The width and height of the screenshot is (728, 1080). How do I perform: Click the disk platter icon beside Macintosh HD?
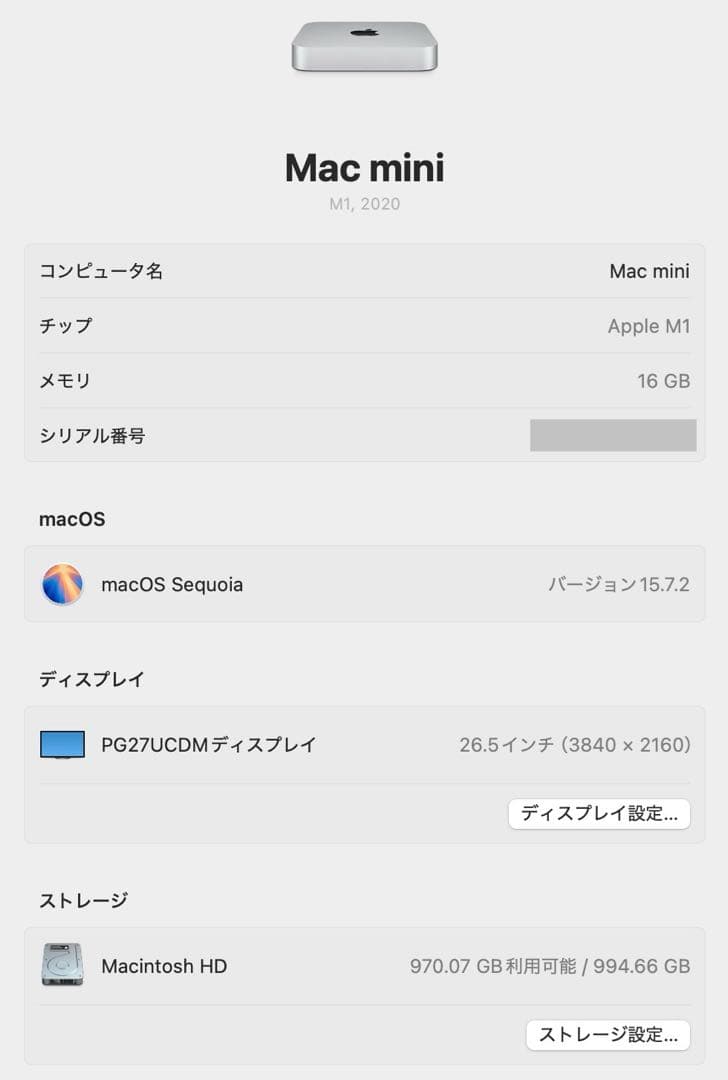pos(62,966)
